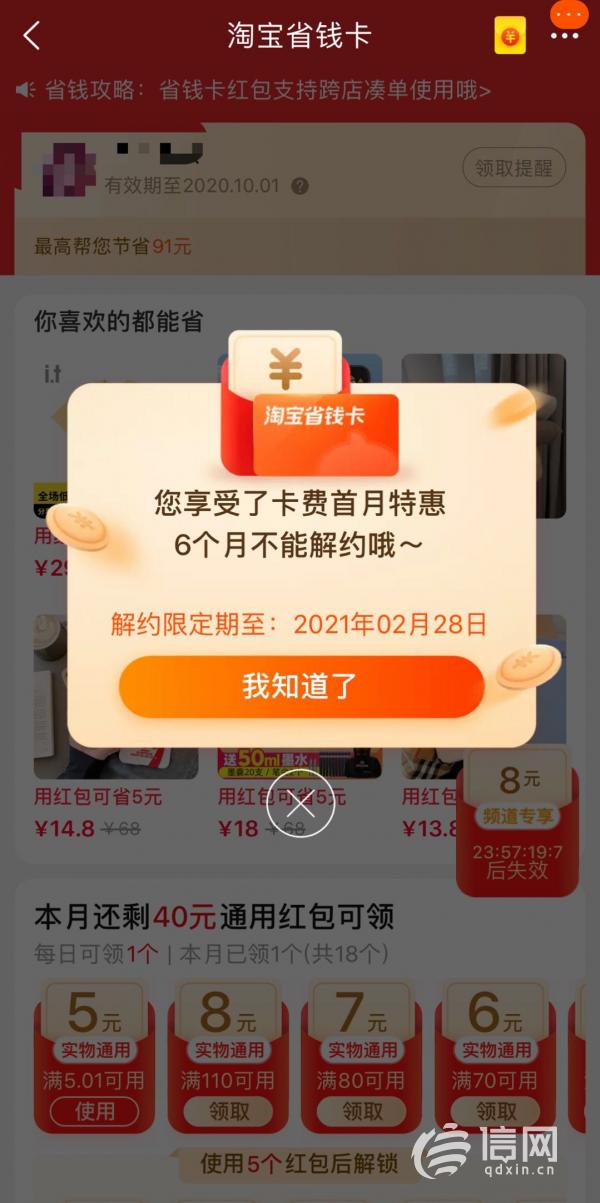Confirm with the 我知道了 button
The height and width of the screenshot is (1203, 600).
click(301, 686)
